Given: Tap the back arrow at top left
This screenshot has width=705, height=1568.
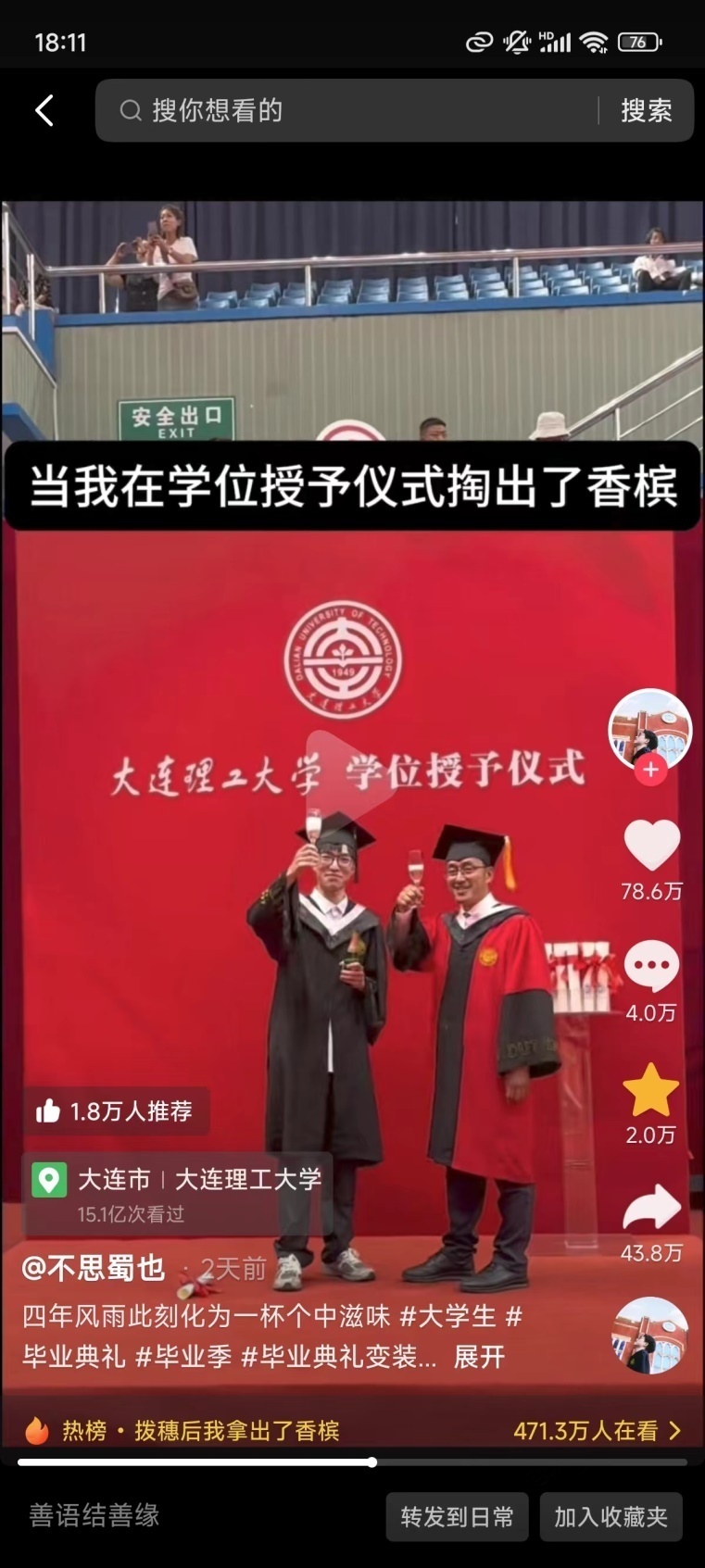Looking at the screenshot, I should click(x=44, y=109).
